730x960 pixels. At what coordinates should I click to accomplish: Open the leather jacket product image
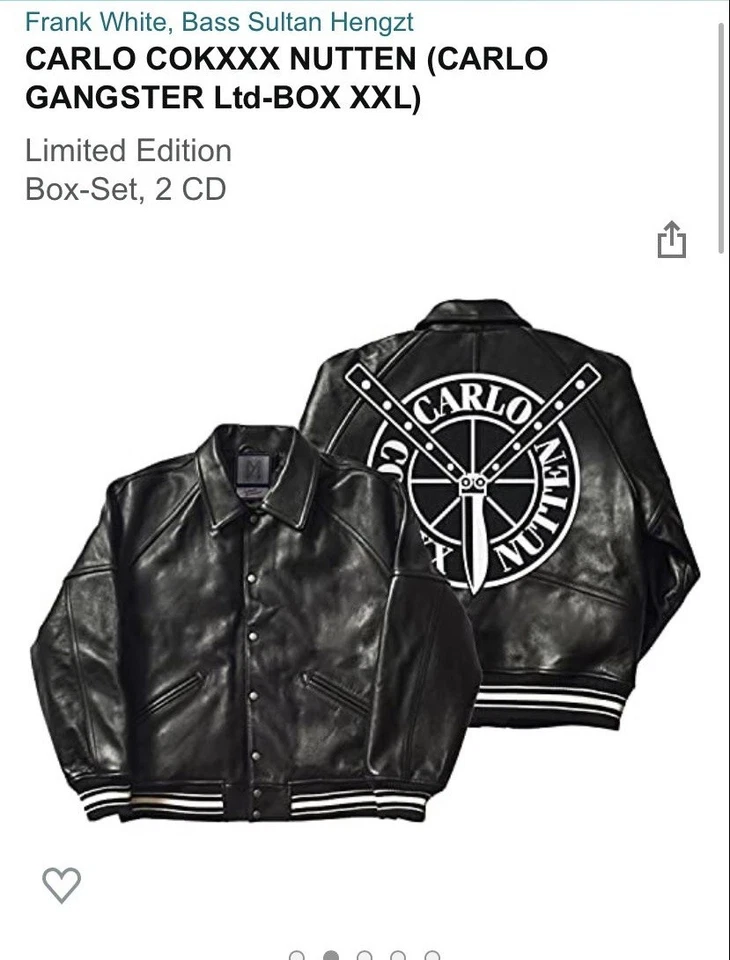pos(365,560)
